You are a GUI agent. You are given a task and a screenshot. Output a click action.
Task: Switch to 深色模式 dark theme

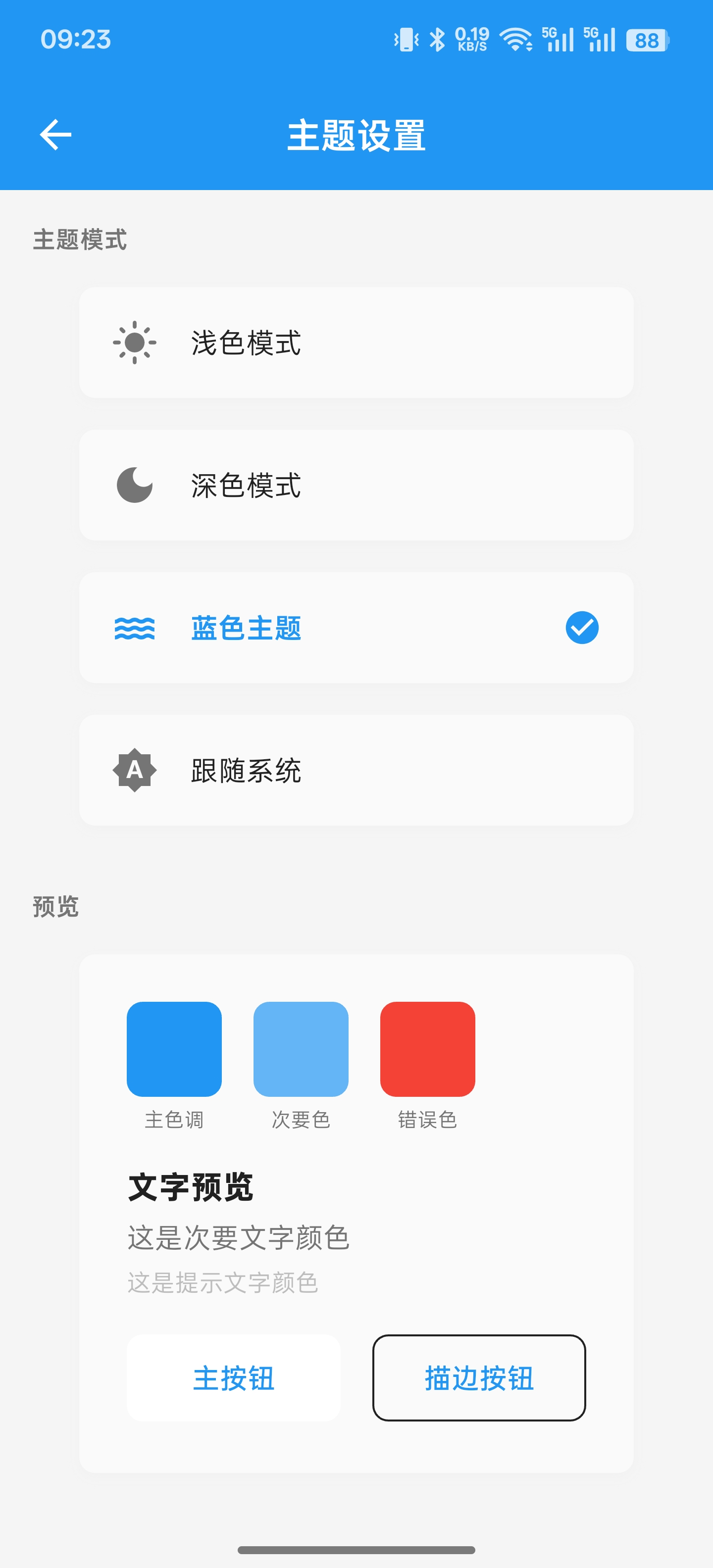(356, 485)
